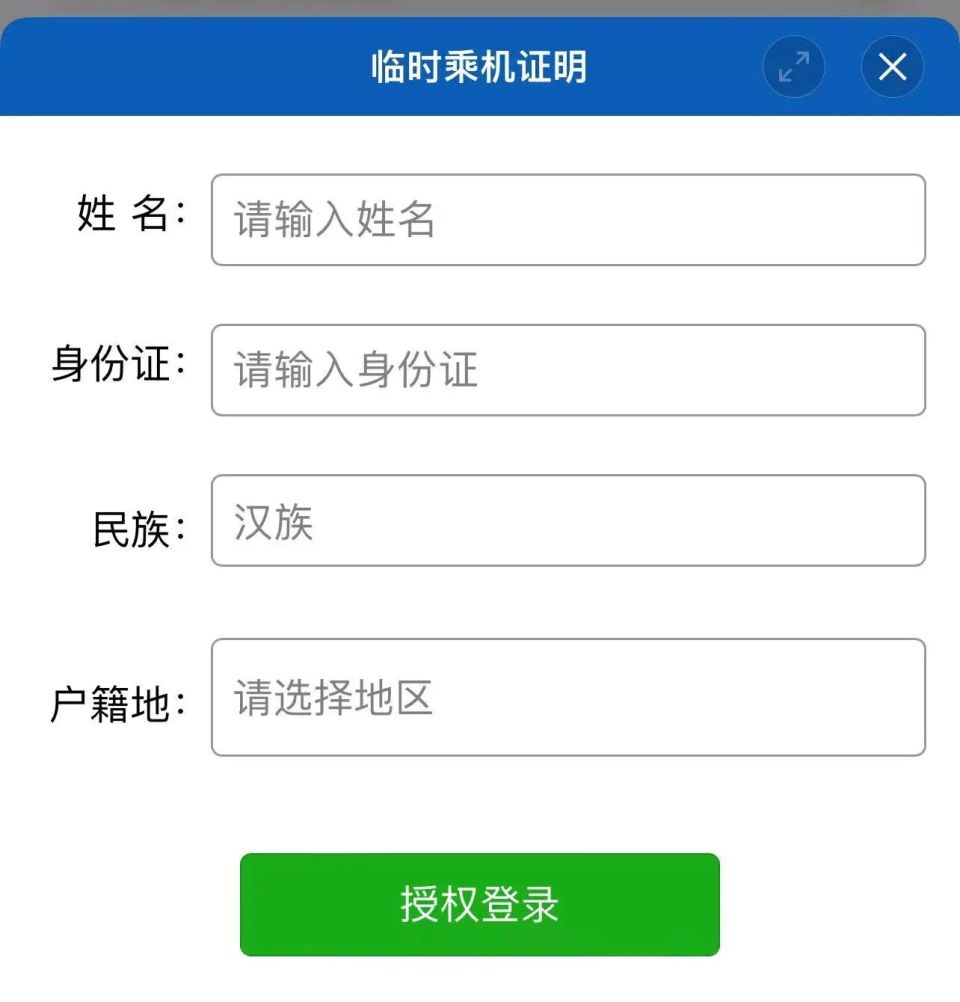
Task: Click 授权登录 to authorize login
Action: [478, 904]
